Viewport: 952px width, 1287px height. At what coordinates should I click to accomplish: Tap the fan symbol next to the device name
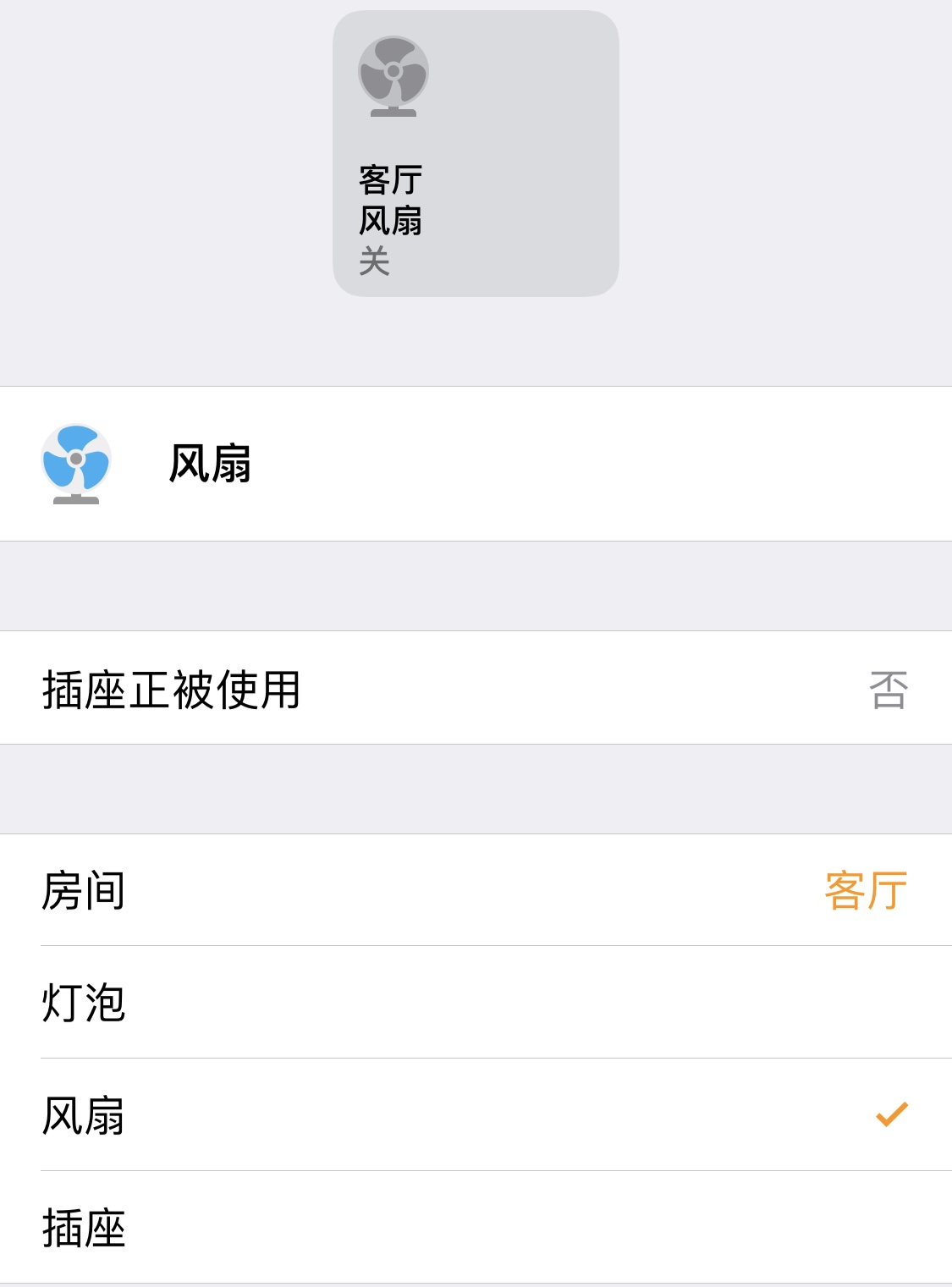click(x=76, y=462)
